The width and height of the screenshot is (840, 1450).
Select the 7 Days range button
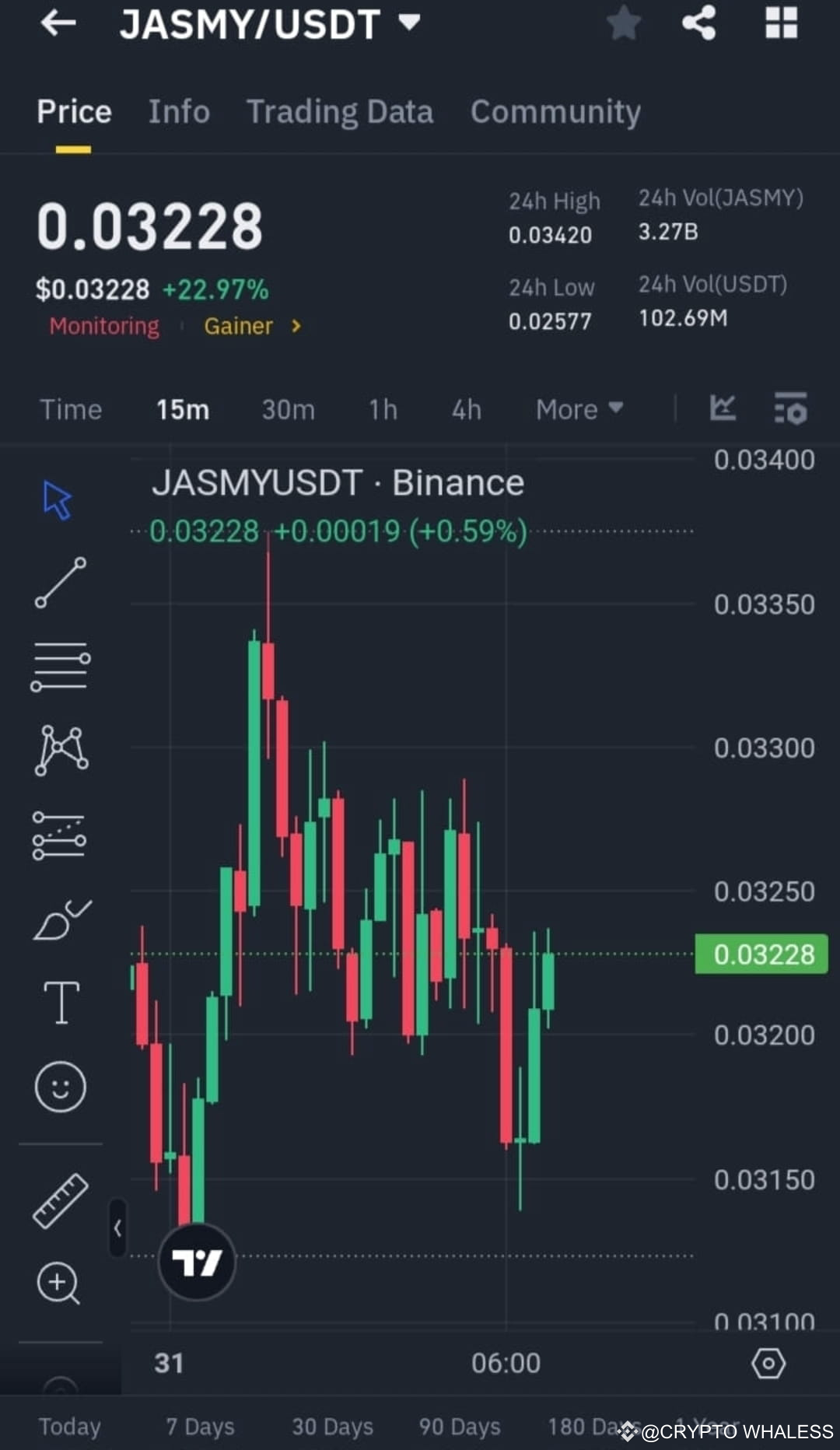tap(200, 1426)
